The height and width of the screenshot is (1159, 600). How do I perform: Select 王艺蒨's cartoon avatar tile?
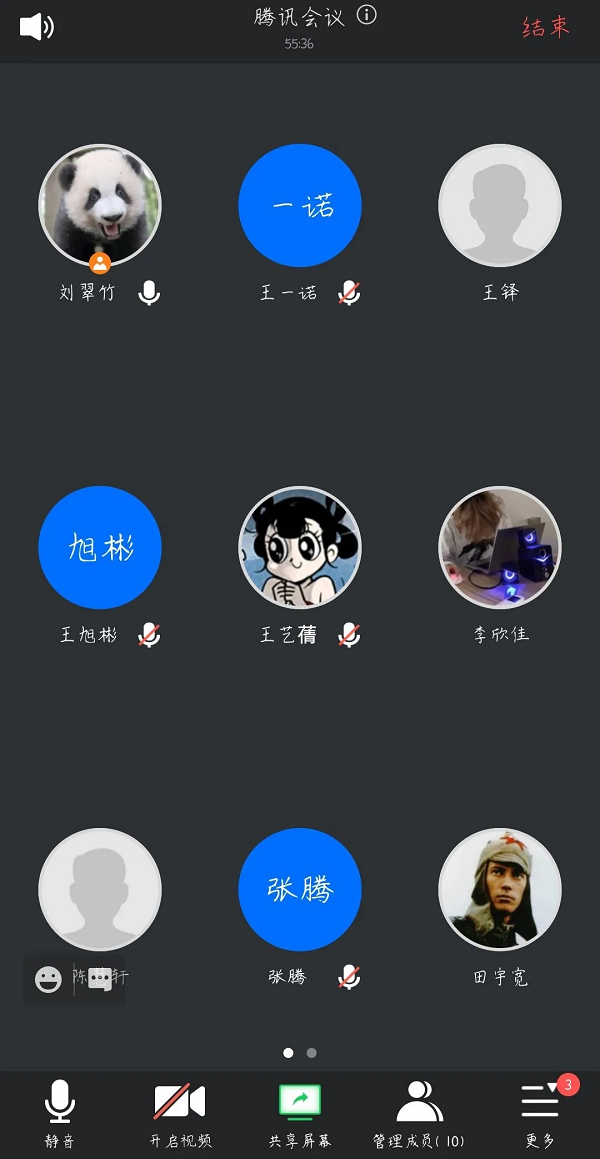[300, 548]
